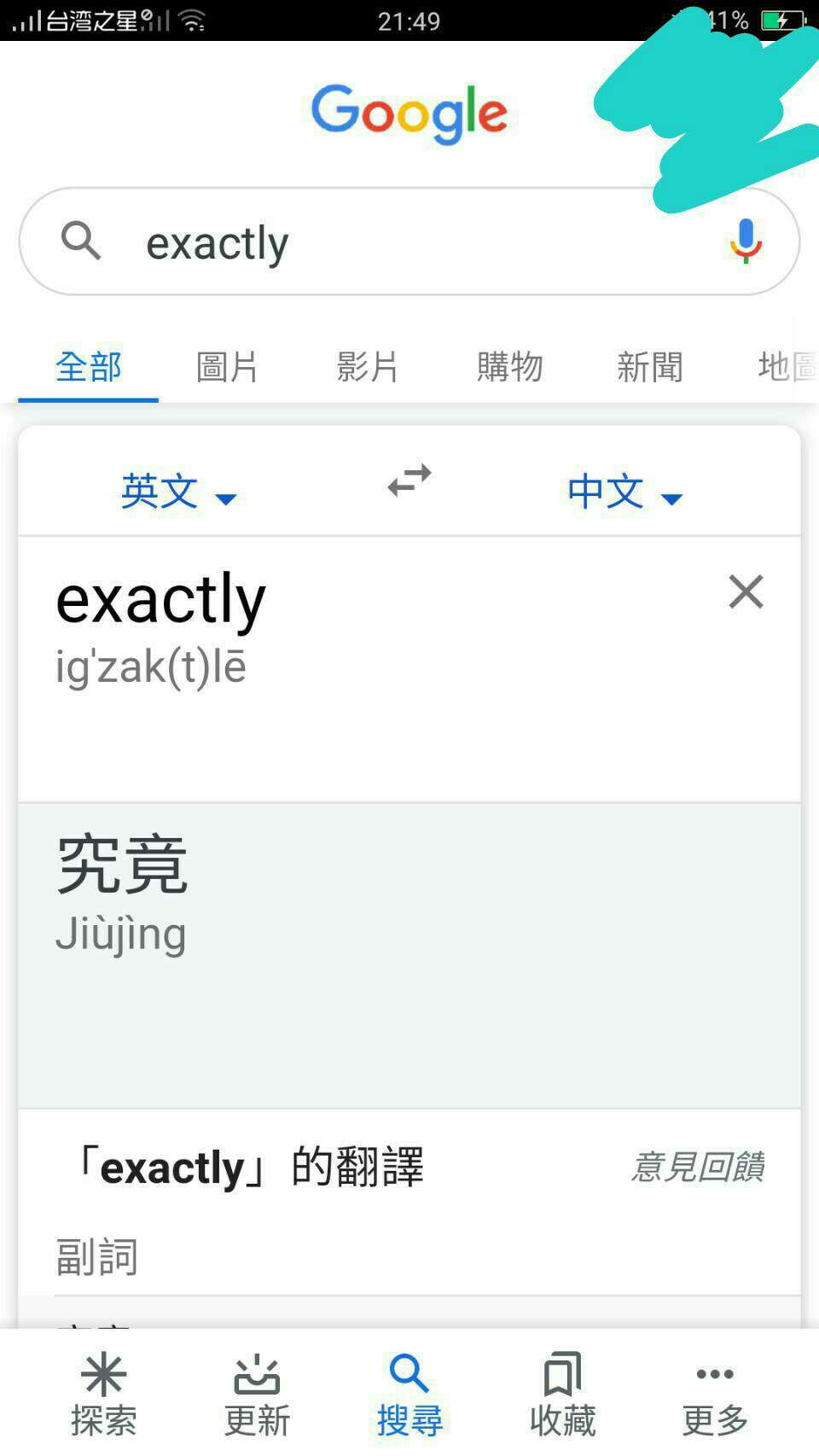Select the 全部 results tab
This screenshot has height=1456, width=819.
pos(89,367)
